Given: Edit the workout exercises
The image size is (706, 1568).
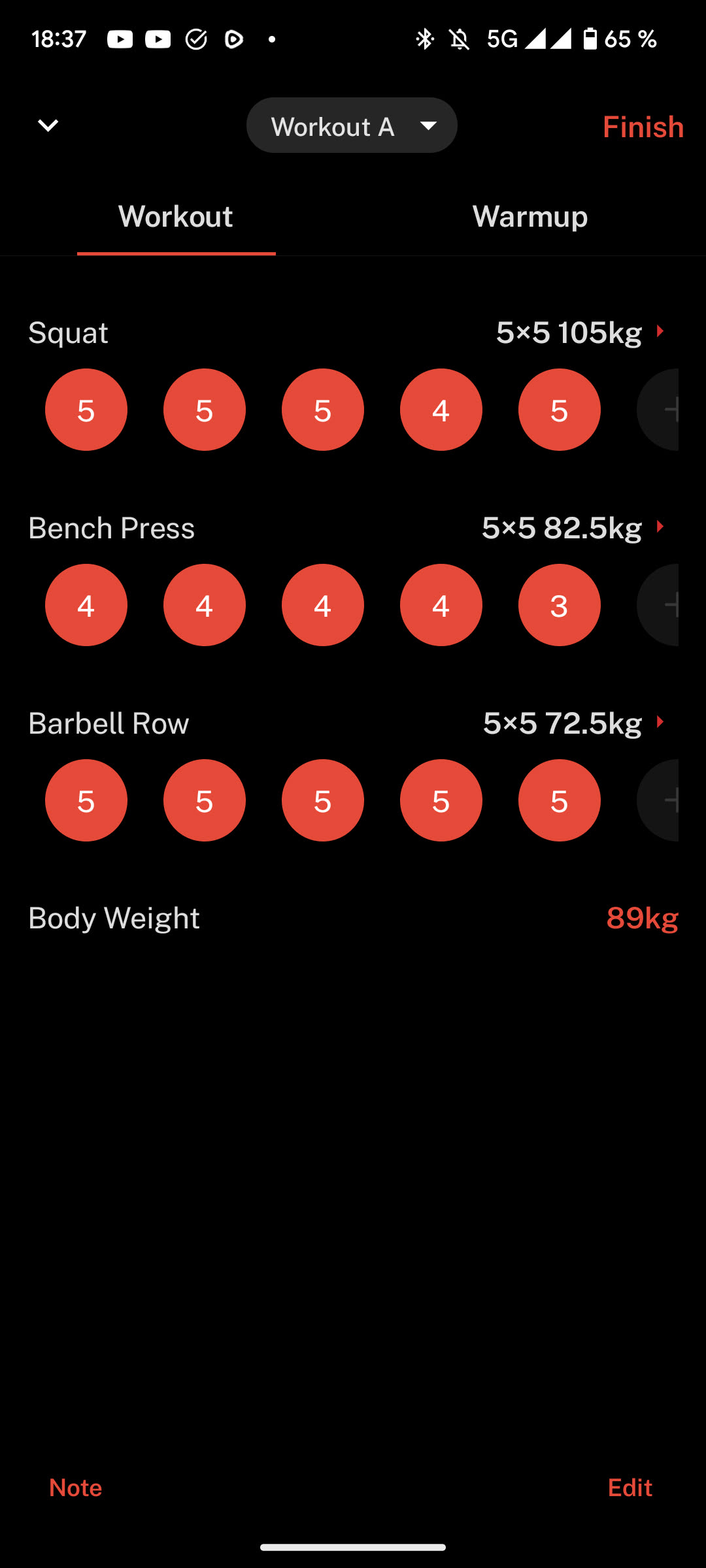Looking at the screenshot, I should point(630,1488).
